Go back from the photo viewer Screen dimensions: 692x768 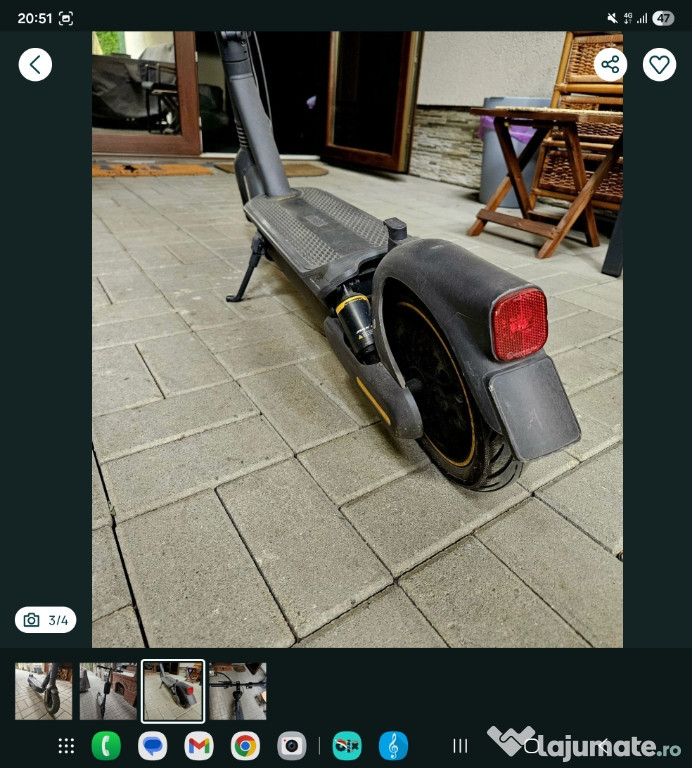[x=35, y=65]
